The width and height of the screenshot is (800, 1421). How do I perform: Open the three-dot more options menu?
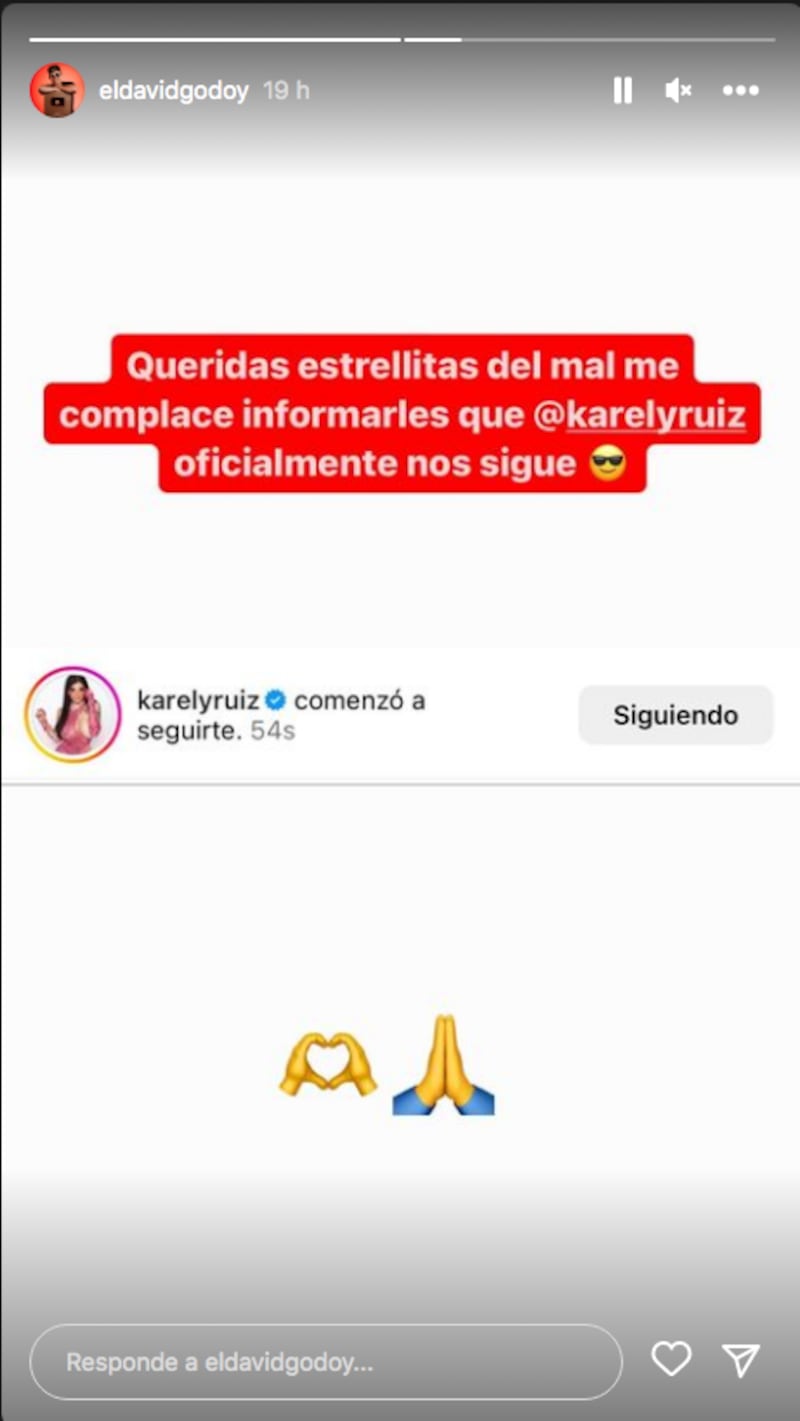740,91
